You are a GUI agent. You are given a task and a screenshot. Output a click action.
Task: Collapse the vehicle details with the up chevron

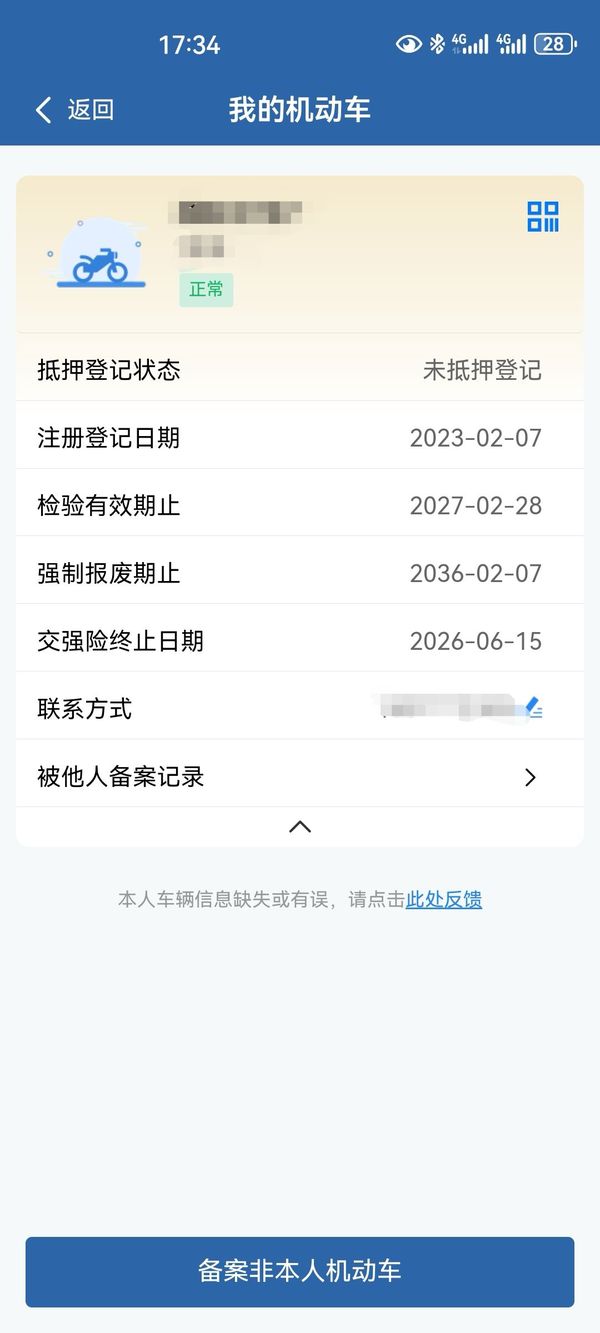[x=299, y=827]
